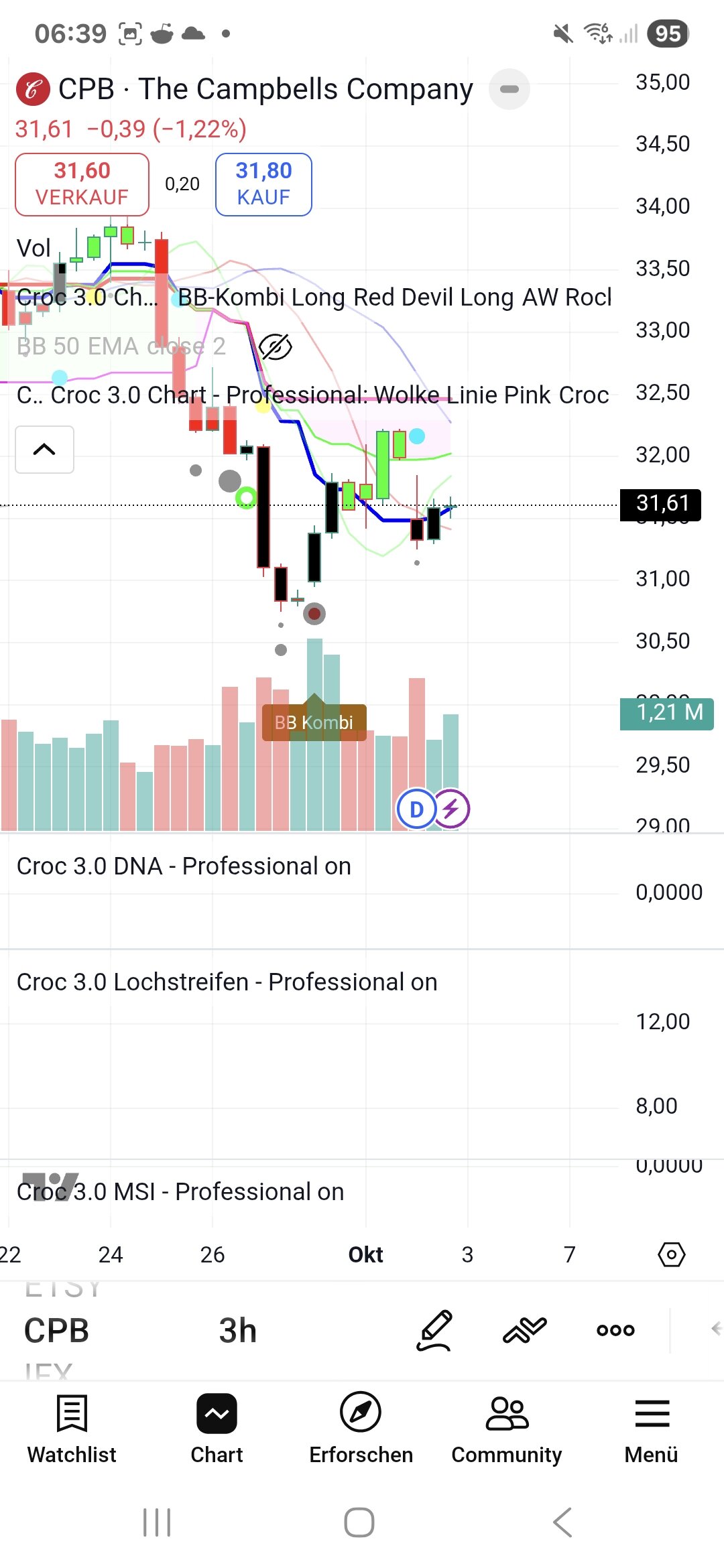Open chart scale settings hexagon icon
This screenshot has height=1568, width=724.
pos(671,1254)
